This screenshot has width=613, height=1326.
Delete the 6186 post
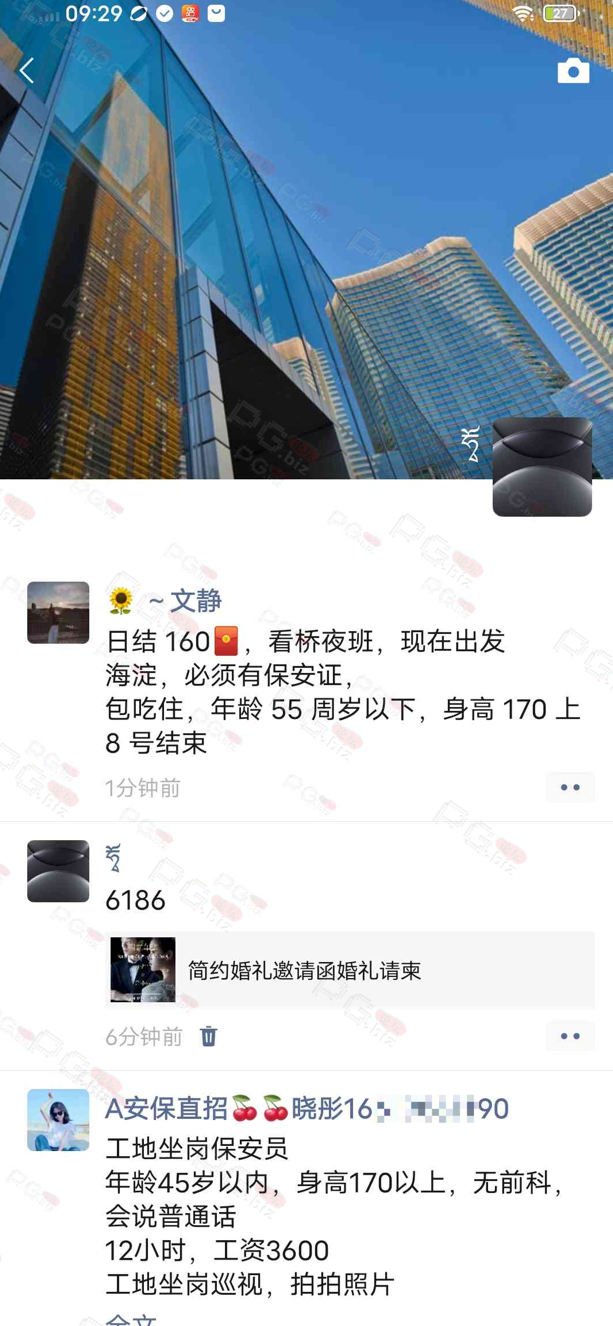click(x=209, y=1036)
